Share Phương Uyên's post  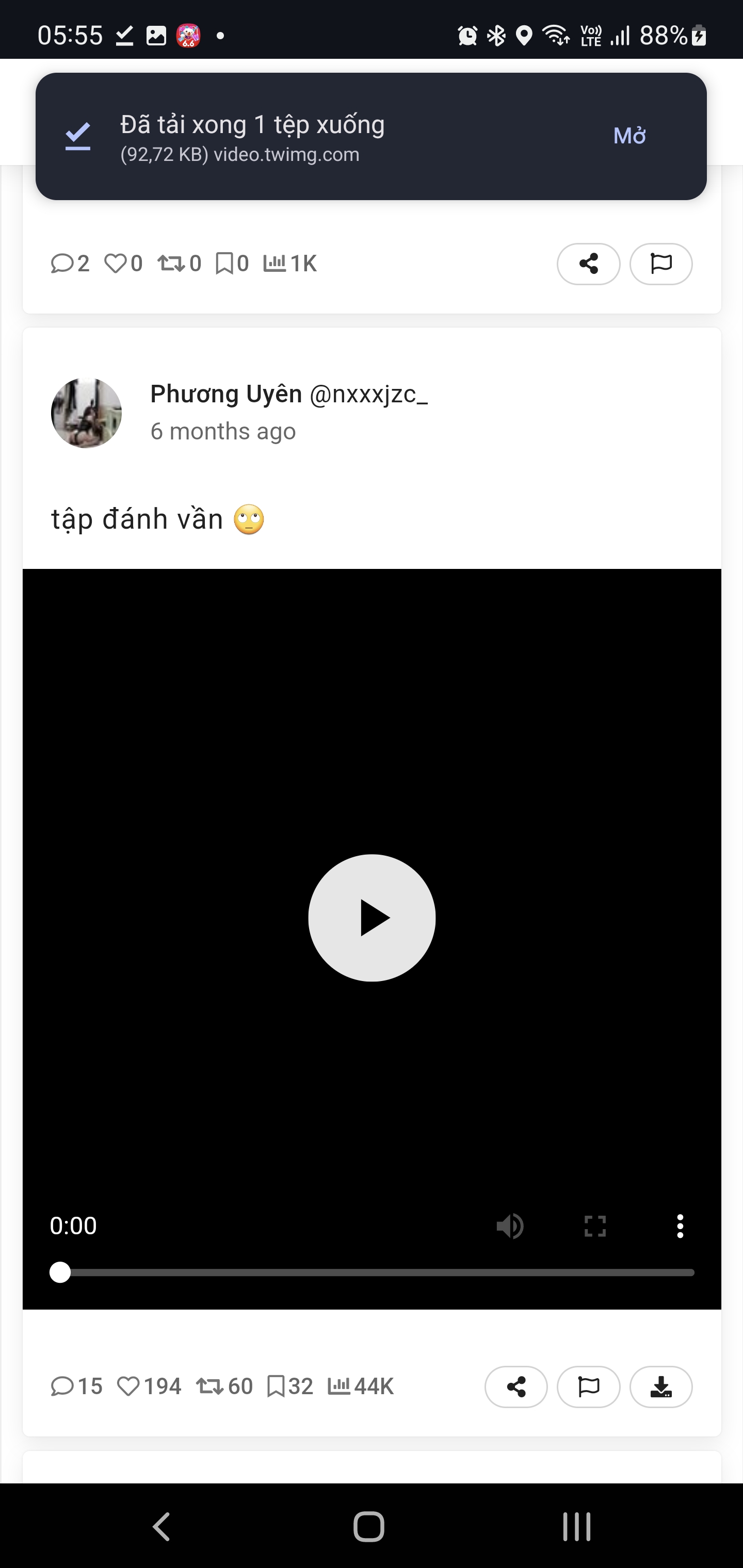(x=516, y=1387)
